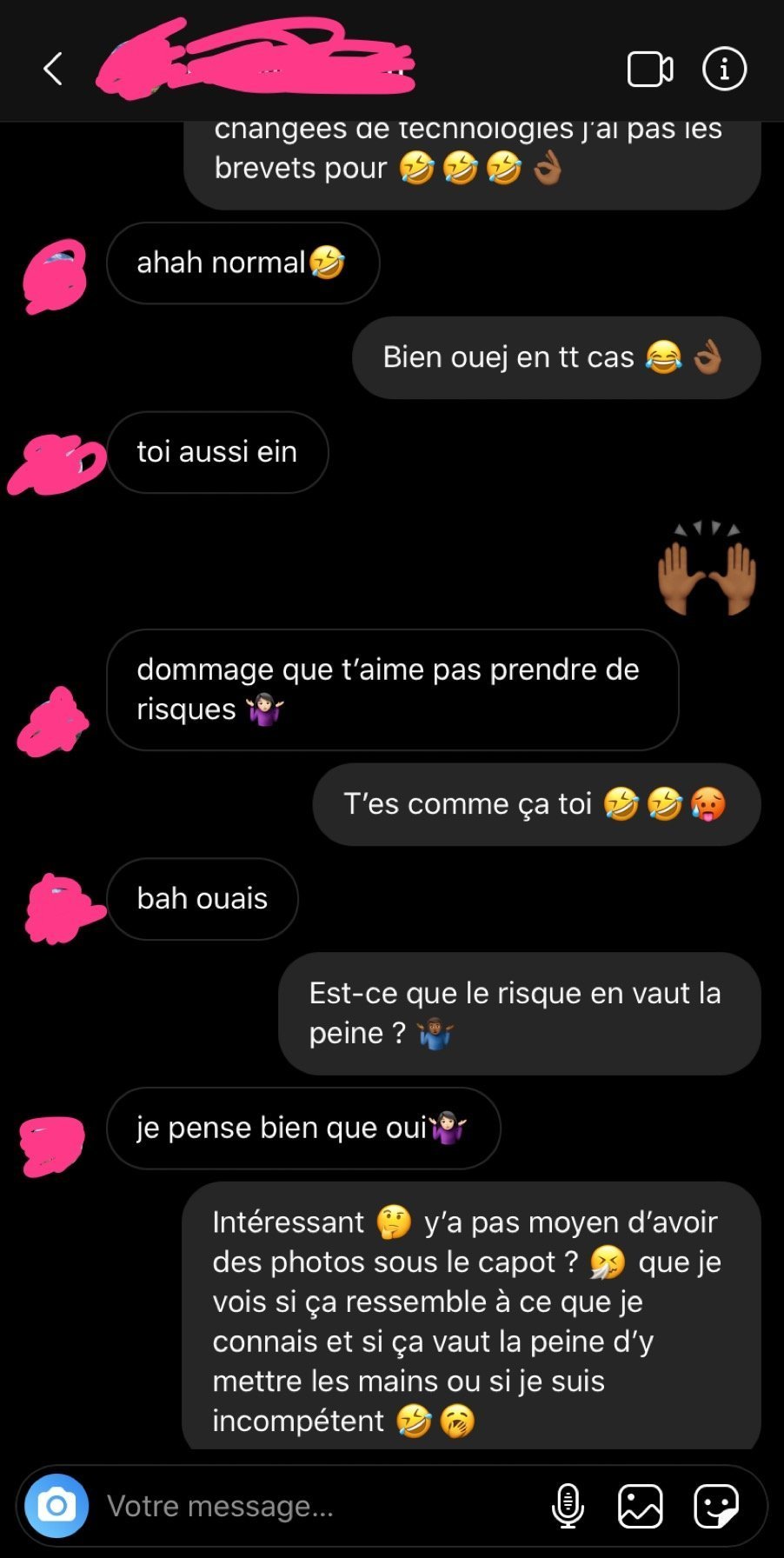Open the camera from the message bar

coord(56,1505)
